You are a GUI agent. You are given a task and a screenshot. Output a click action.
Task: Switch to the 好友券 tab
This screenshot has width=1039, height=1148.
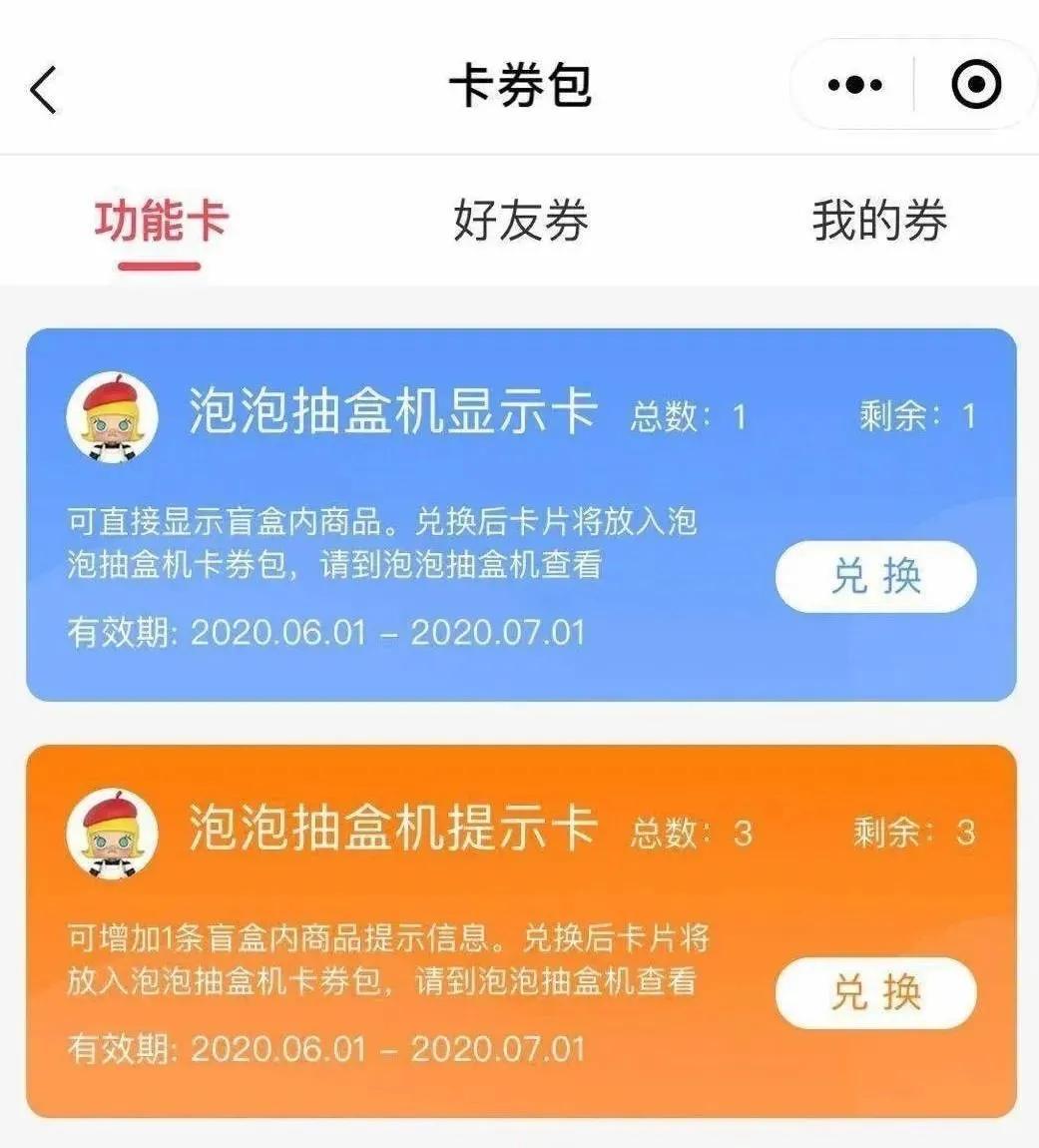point(519,223)
